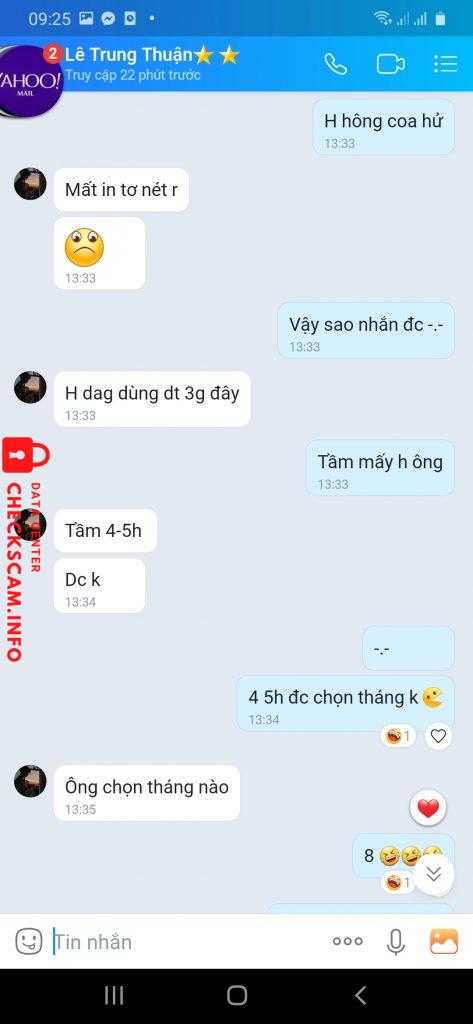This screenshot has width=473, height=1024.
Task: Start a video call with Lê Trung Thuận
Action: pyautogui.click(x=391, y=64)
